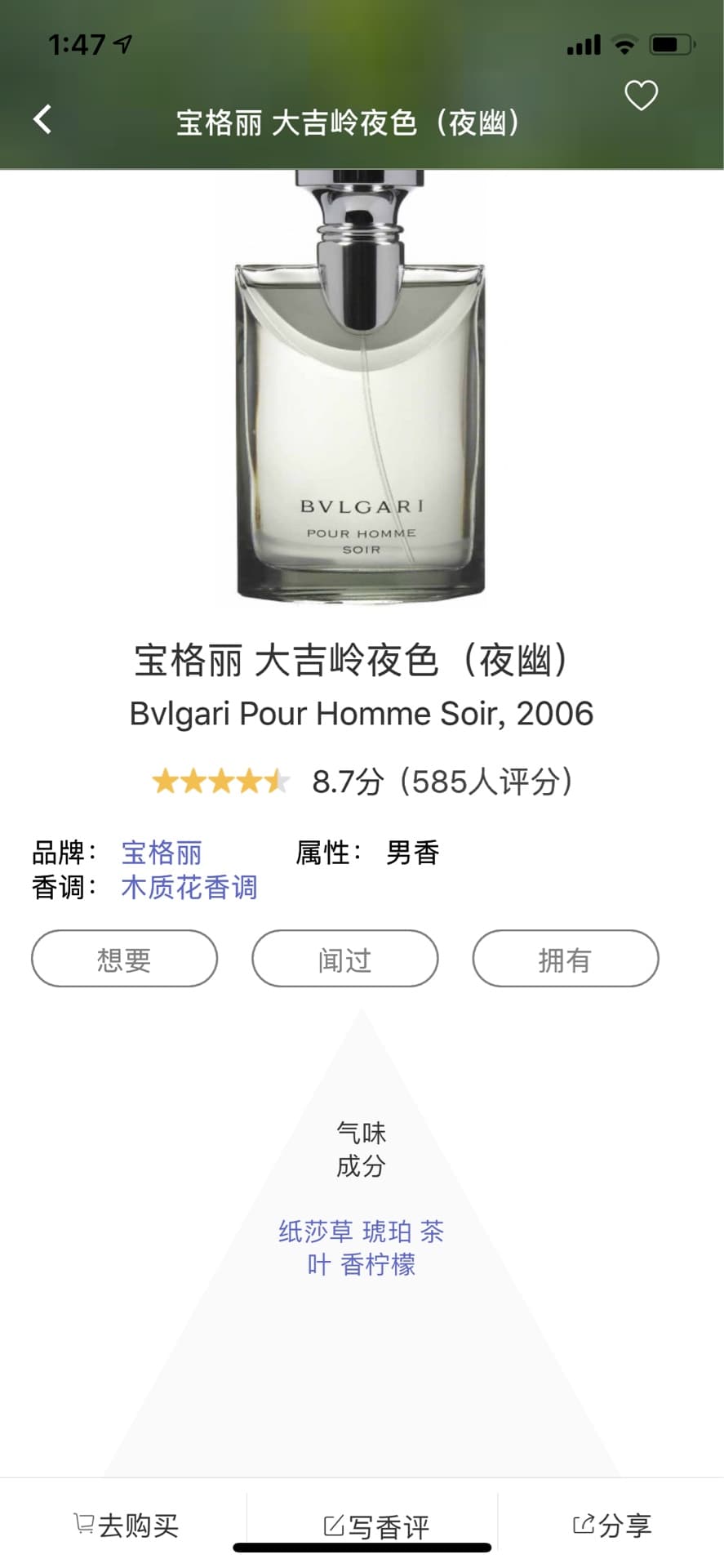Toggle 拥有 status for this perfume
The height and width of the screenshot is (1568, 724).
click(x=566, y=960)
